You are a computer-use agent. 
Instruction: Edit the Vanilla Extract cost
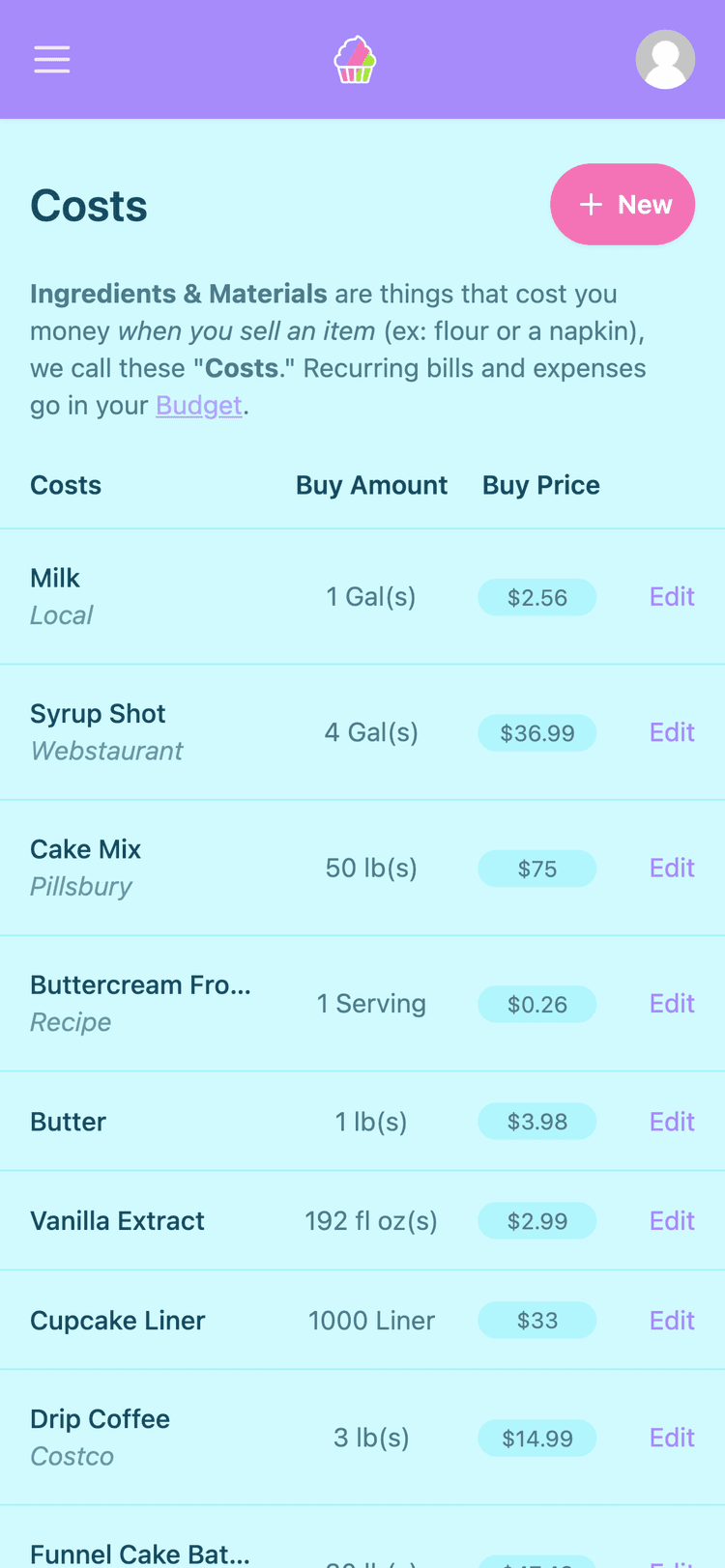tap(672, 1220)
